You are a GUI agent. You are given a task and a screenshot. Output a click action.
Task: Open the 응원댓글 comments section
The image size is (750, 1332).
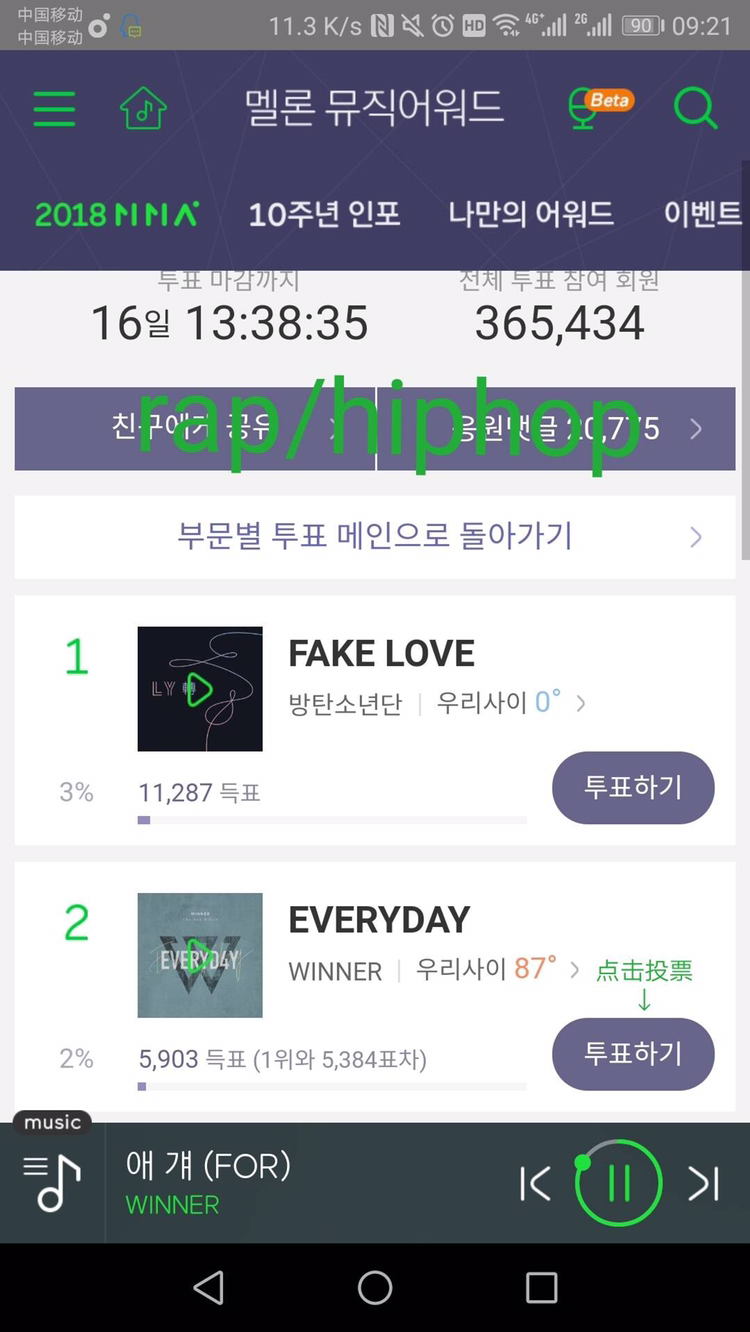556,429
